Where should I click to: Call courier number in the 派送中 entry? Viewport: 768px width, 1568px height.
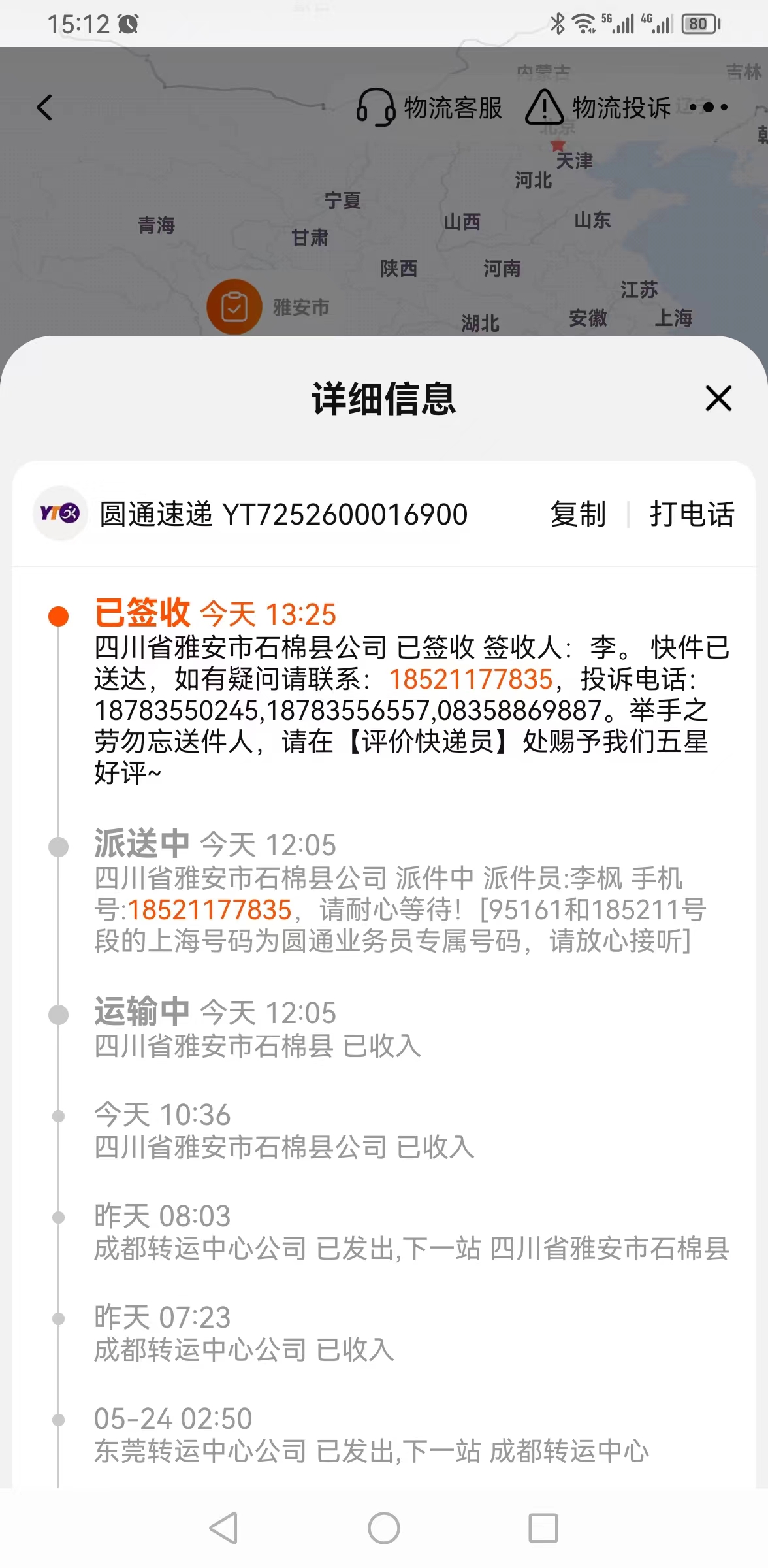pyautogui.click(x=210, y=910)
